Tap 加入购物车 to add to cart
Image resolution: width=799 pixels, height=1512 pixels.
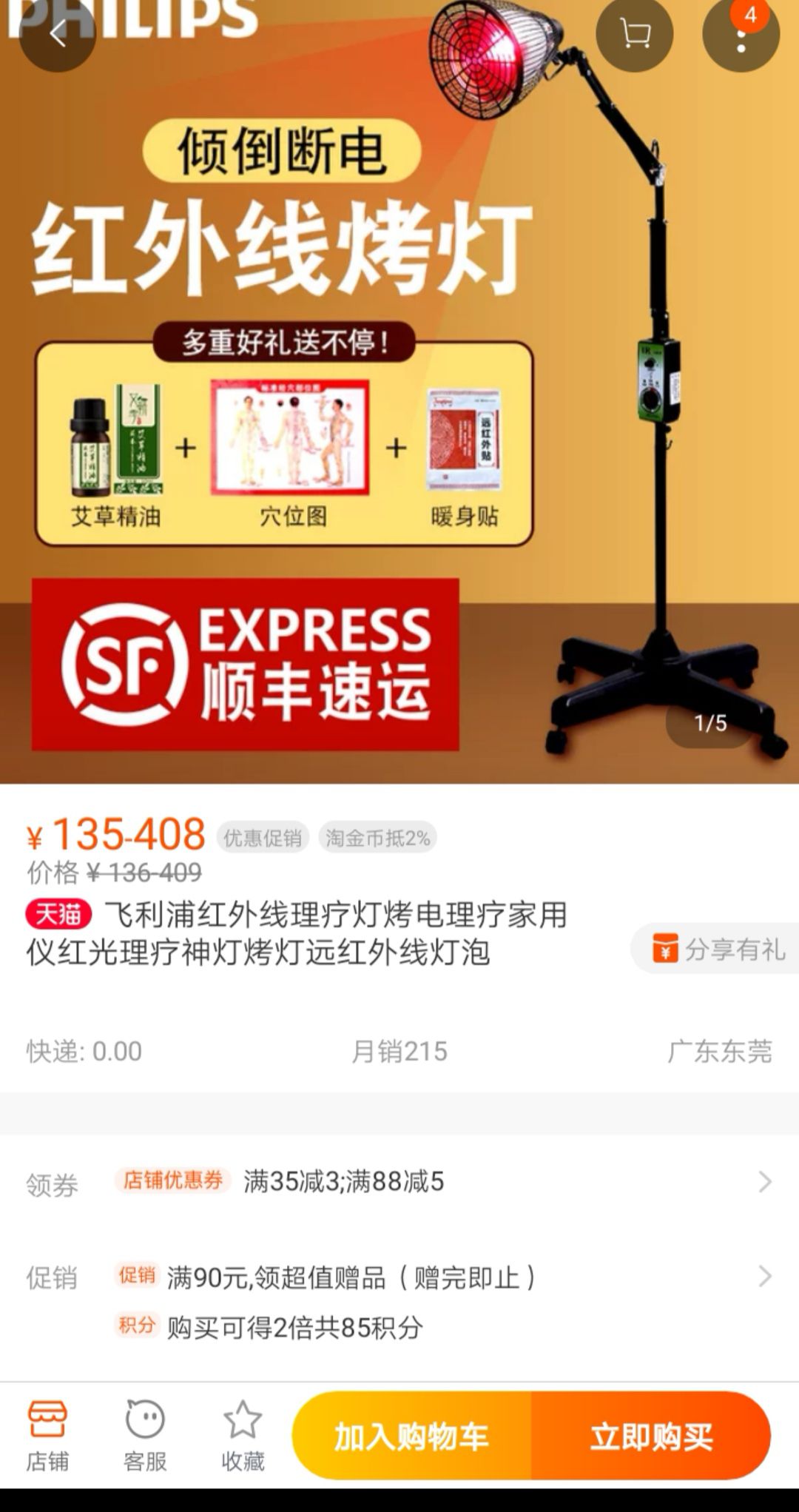click(411, 1437)
